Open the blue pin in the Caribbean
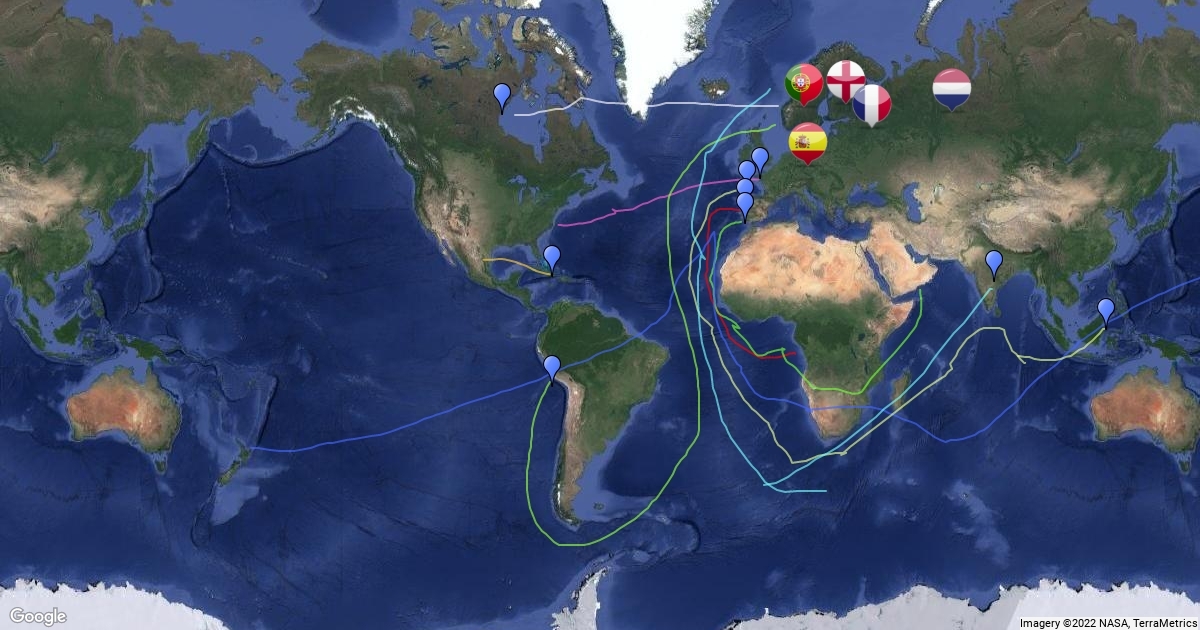Viewport: 1200px width, 630px height. pos(551,259)
